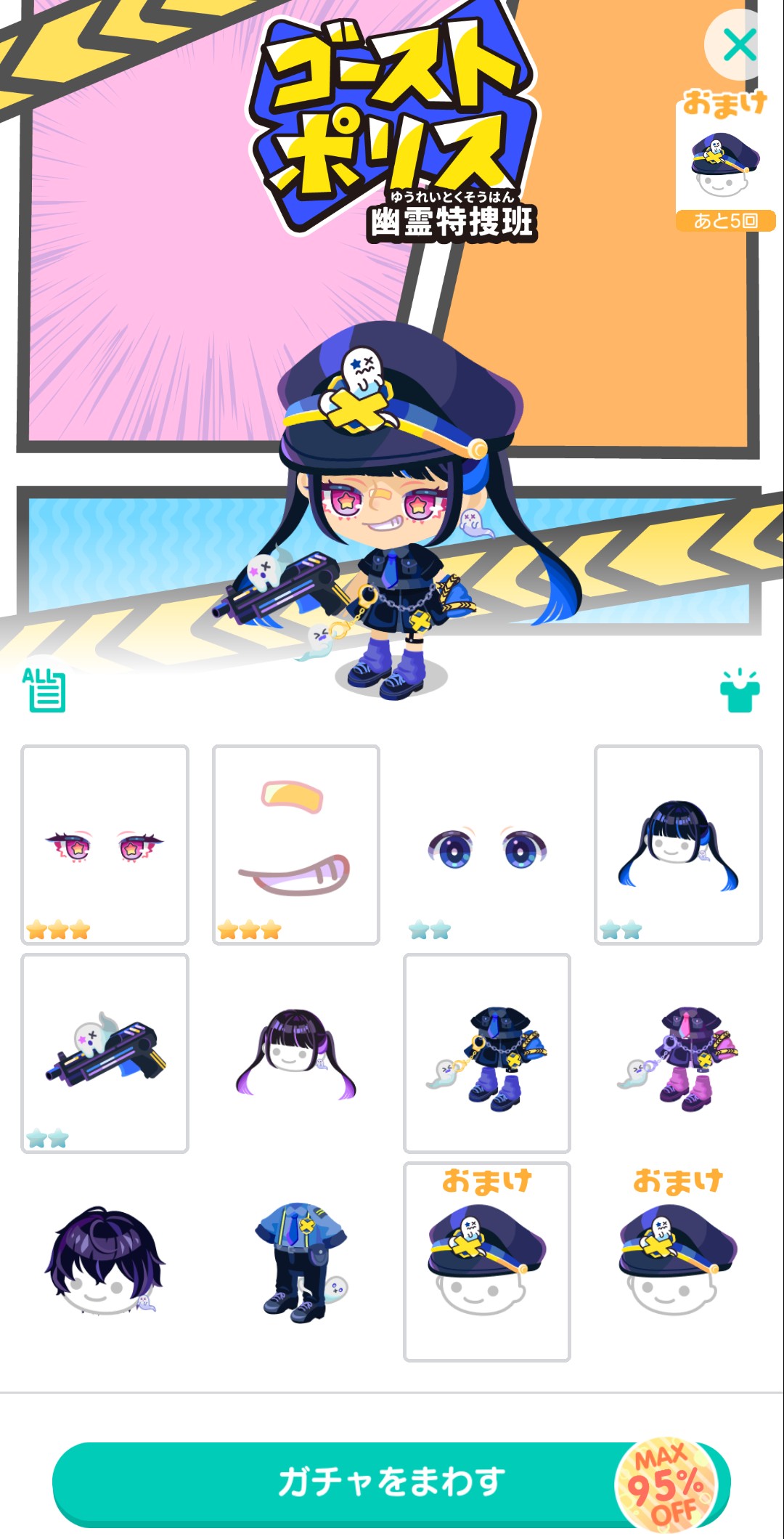Select the blue shirt police uniform

tap(295, 1262)
